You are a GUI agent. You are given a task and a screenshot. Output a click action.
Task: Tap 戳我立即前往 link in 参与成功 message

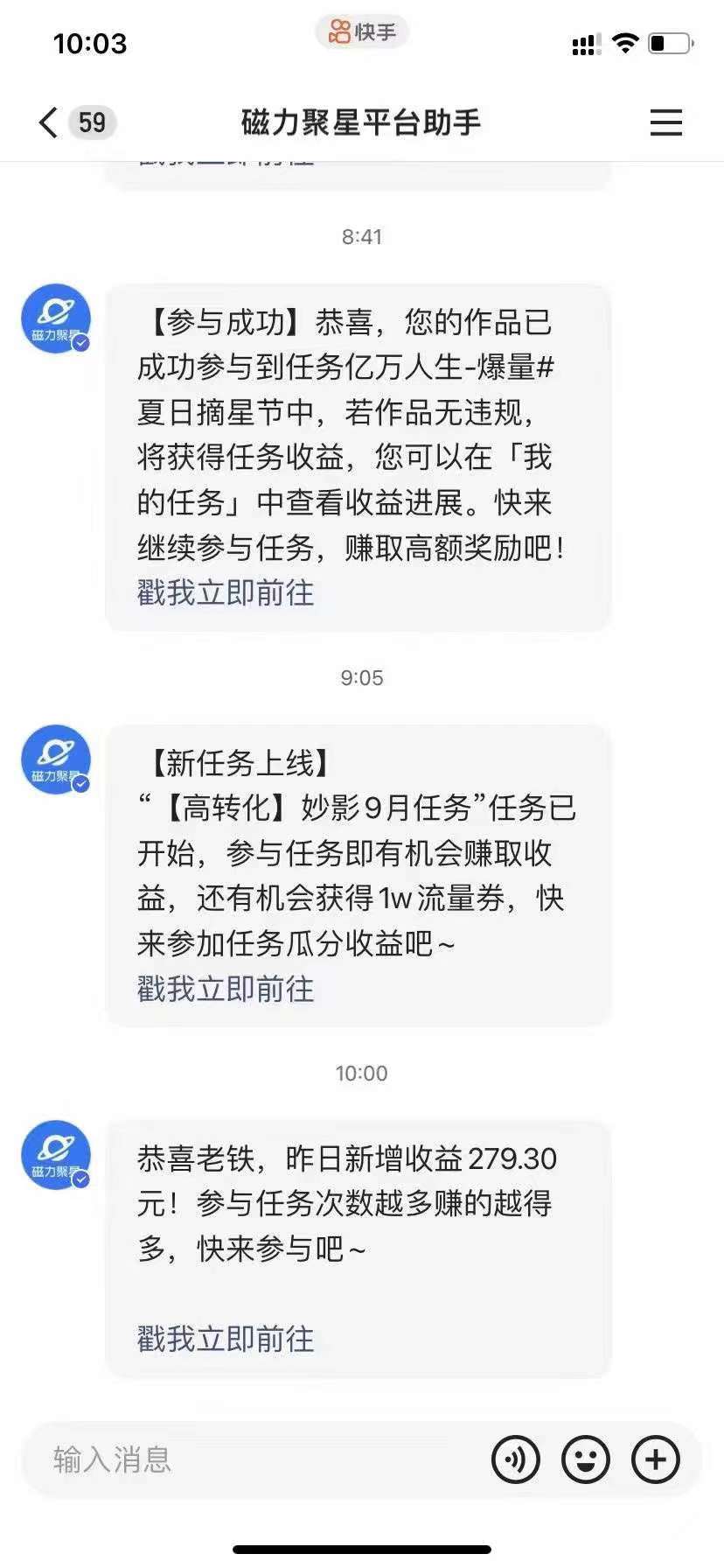point(226,593)
